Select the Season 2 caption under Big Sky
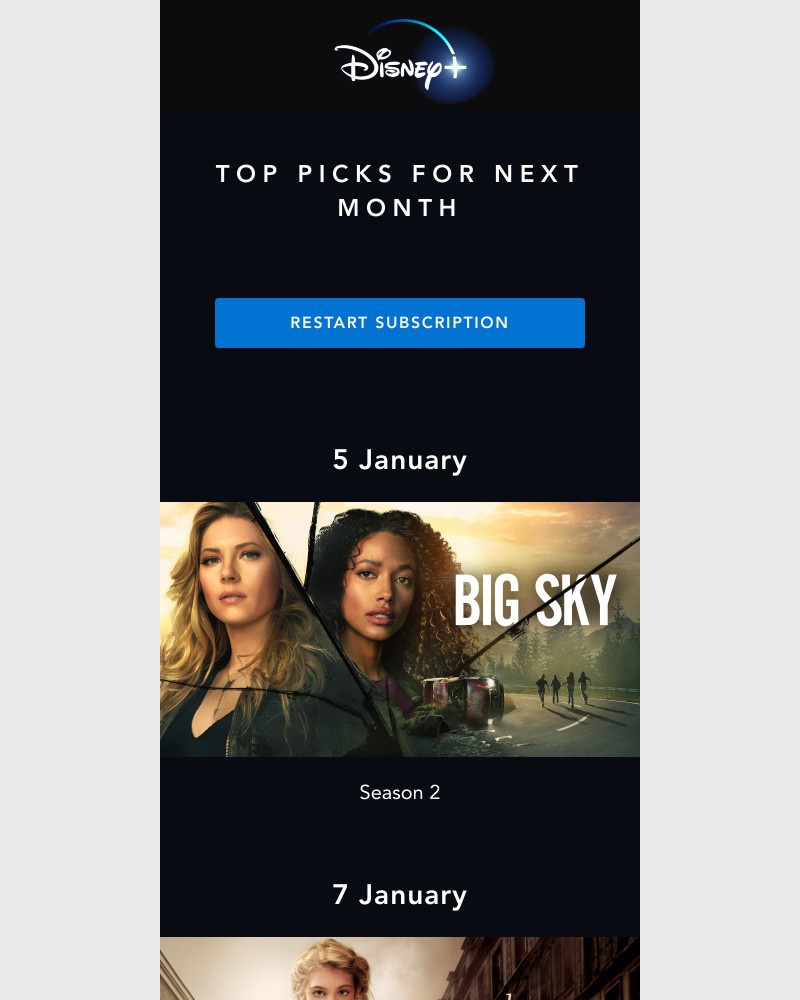The height and width of the screenshot is (1000, 800). [x=400, y=793]
